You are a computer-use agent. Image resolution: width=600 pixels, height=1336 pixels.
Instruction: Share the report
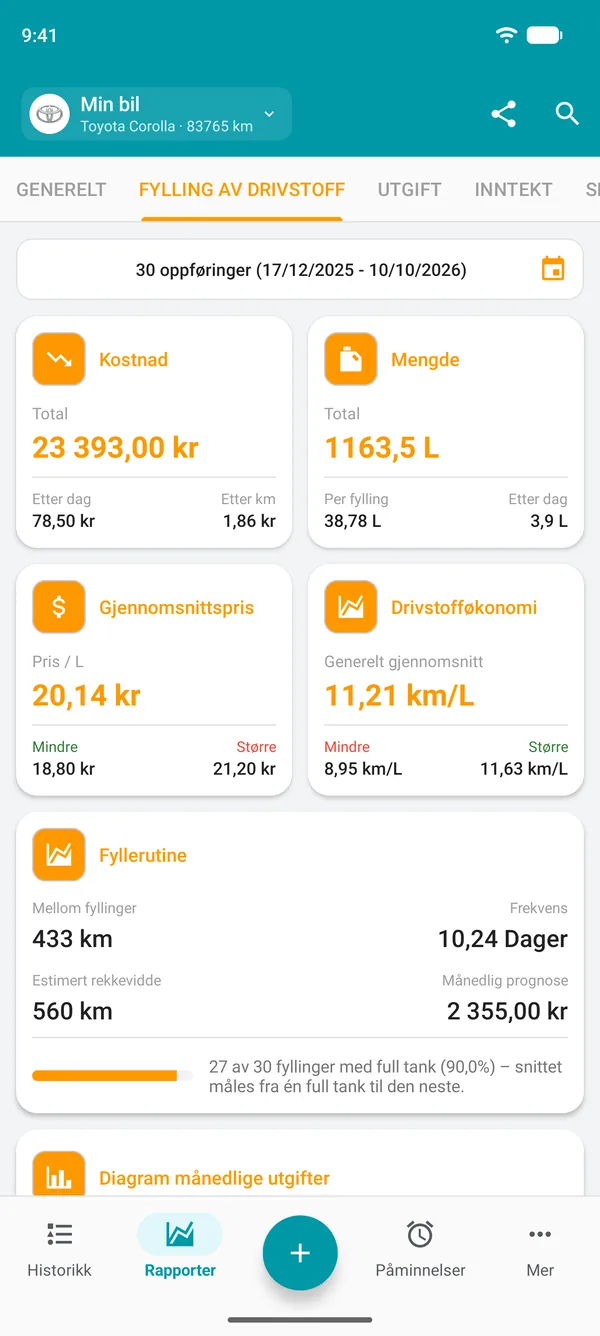[x=504, y=114]
